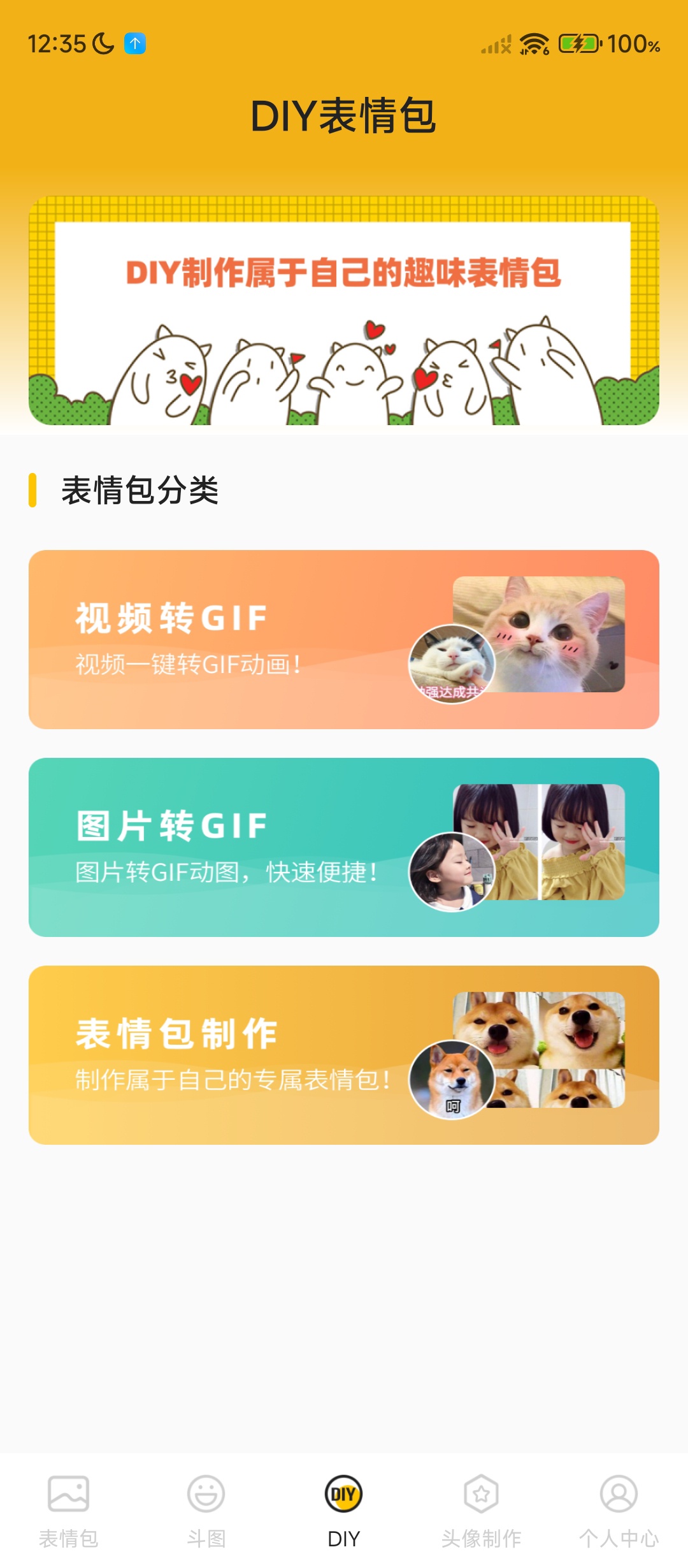Open the 视频转GIF card
Viewport: 688px width, 1568px height.
click(344, 639)
